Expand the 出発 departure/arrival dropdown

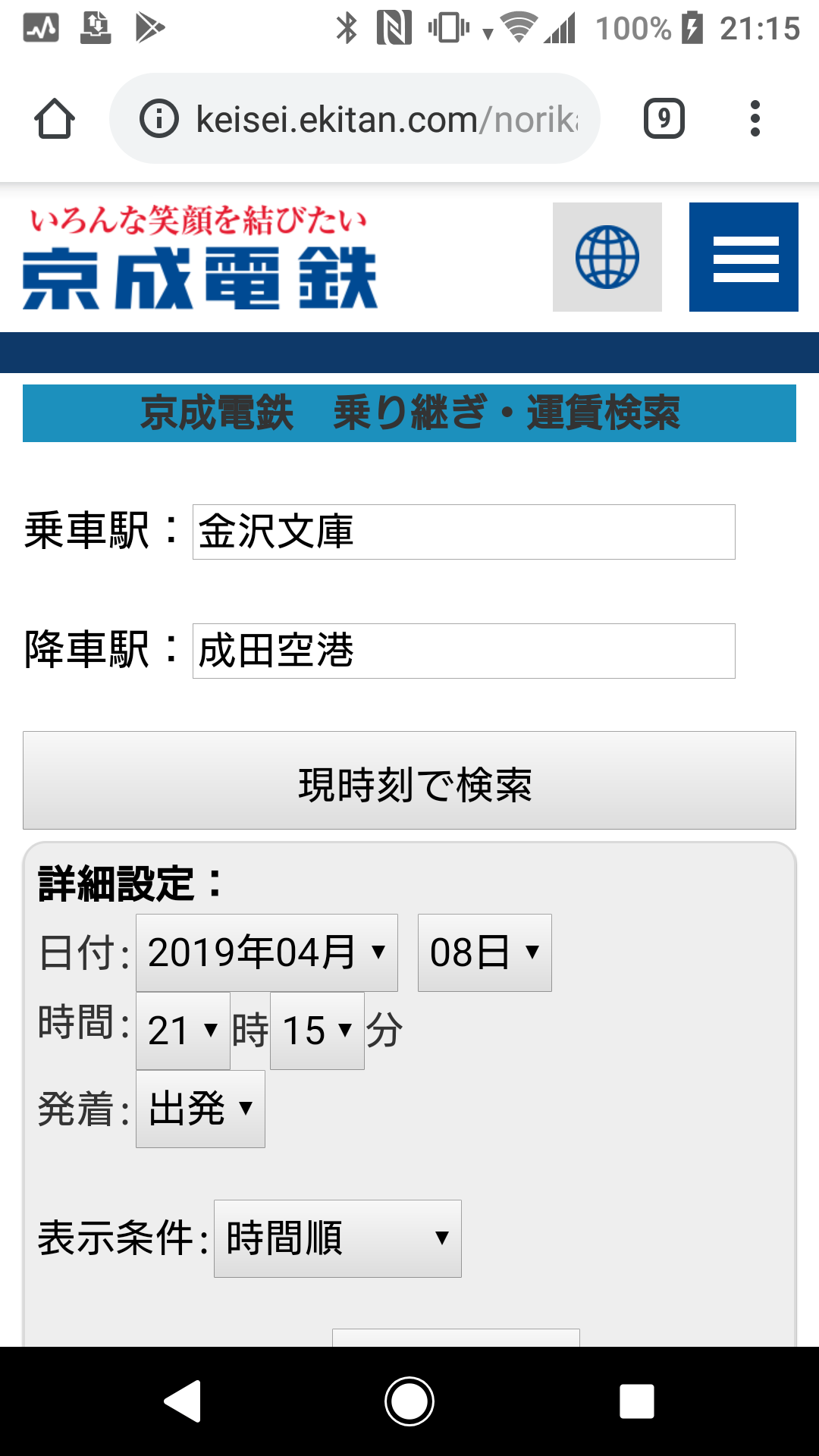click(x=200, y=1109)
